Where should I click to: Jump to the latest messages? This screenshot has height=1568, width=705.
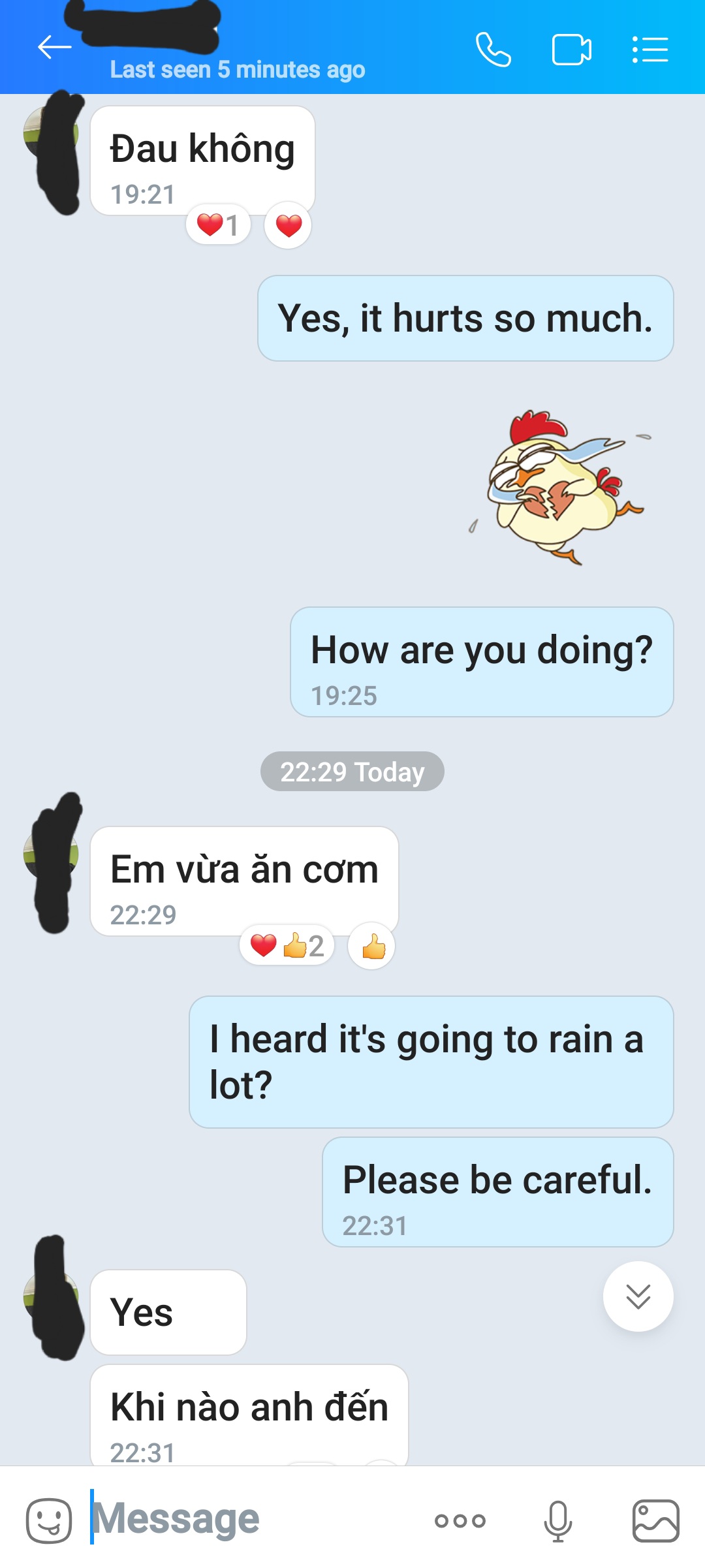click(x=638, y=1296)
